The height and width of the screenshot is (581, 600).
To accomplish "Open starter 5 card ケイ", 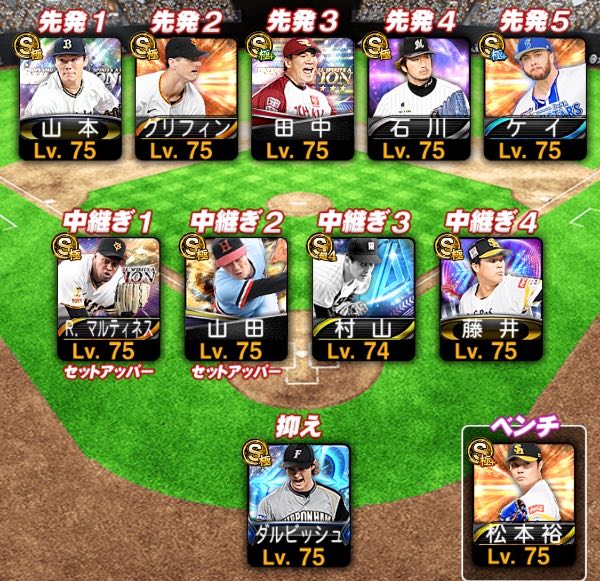I will click(534, 98).
